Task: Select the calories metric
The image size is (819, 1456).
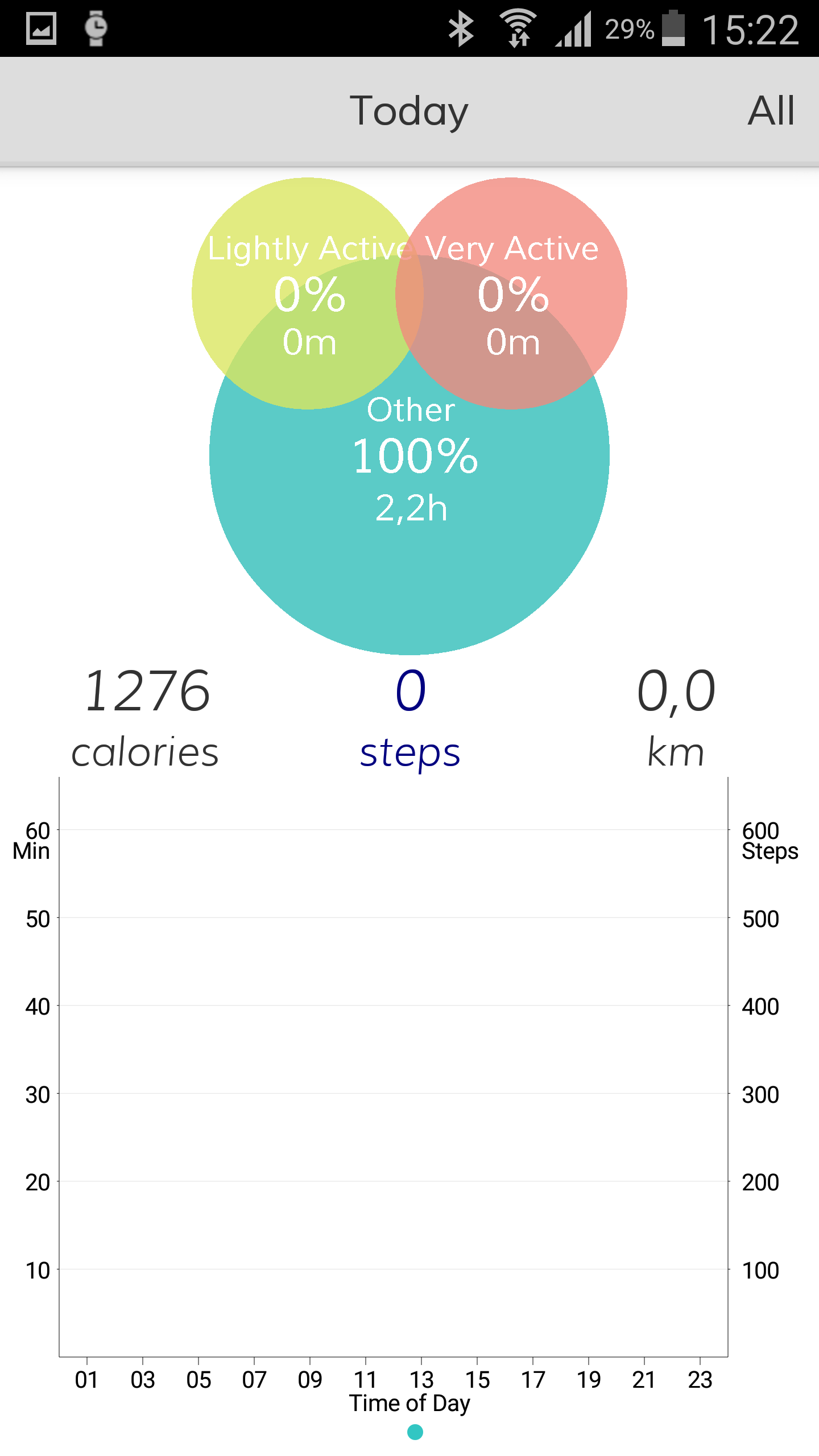Action: tap(146, 719)
